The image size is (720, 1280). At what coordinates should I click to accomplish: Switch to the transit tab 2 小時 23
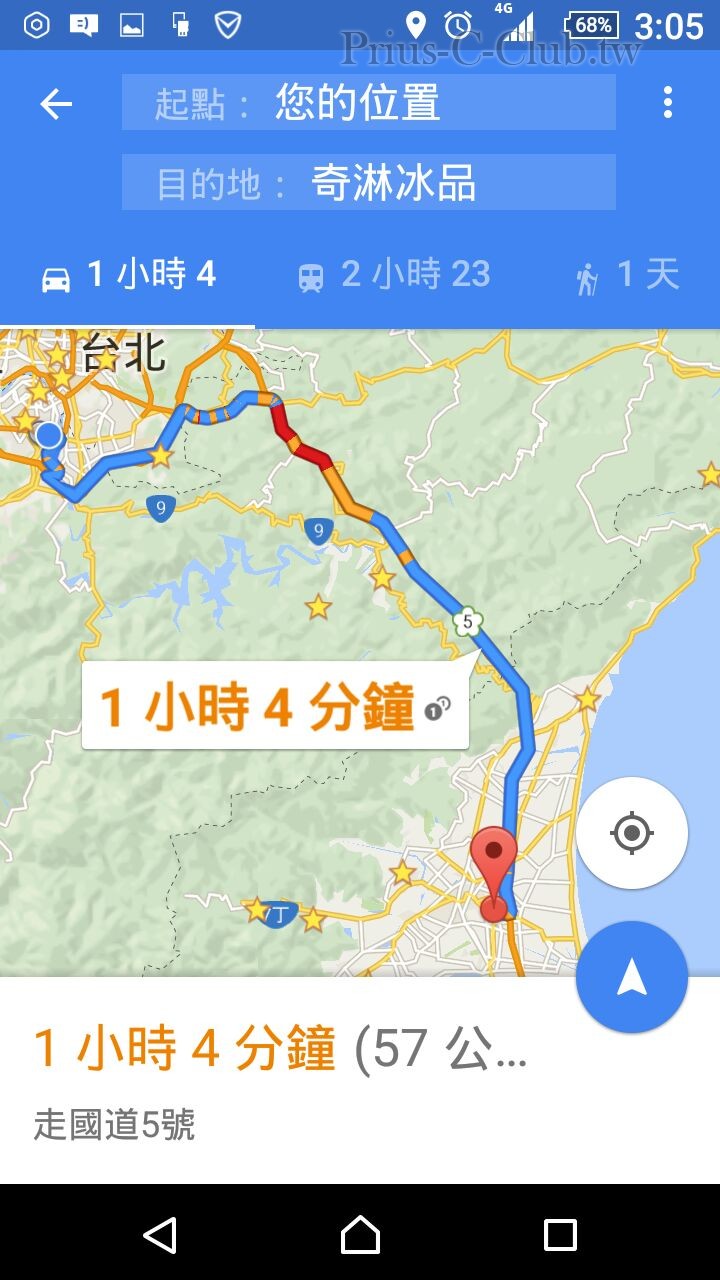(394, 275)
